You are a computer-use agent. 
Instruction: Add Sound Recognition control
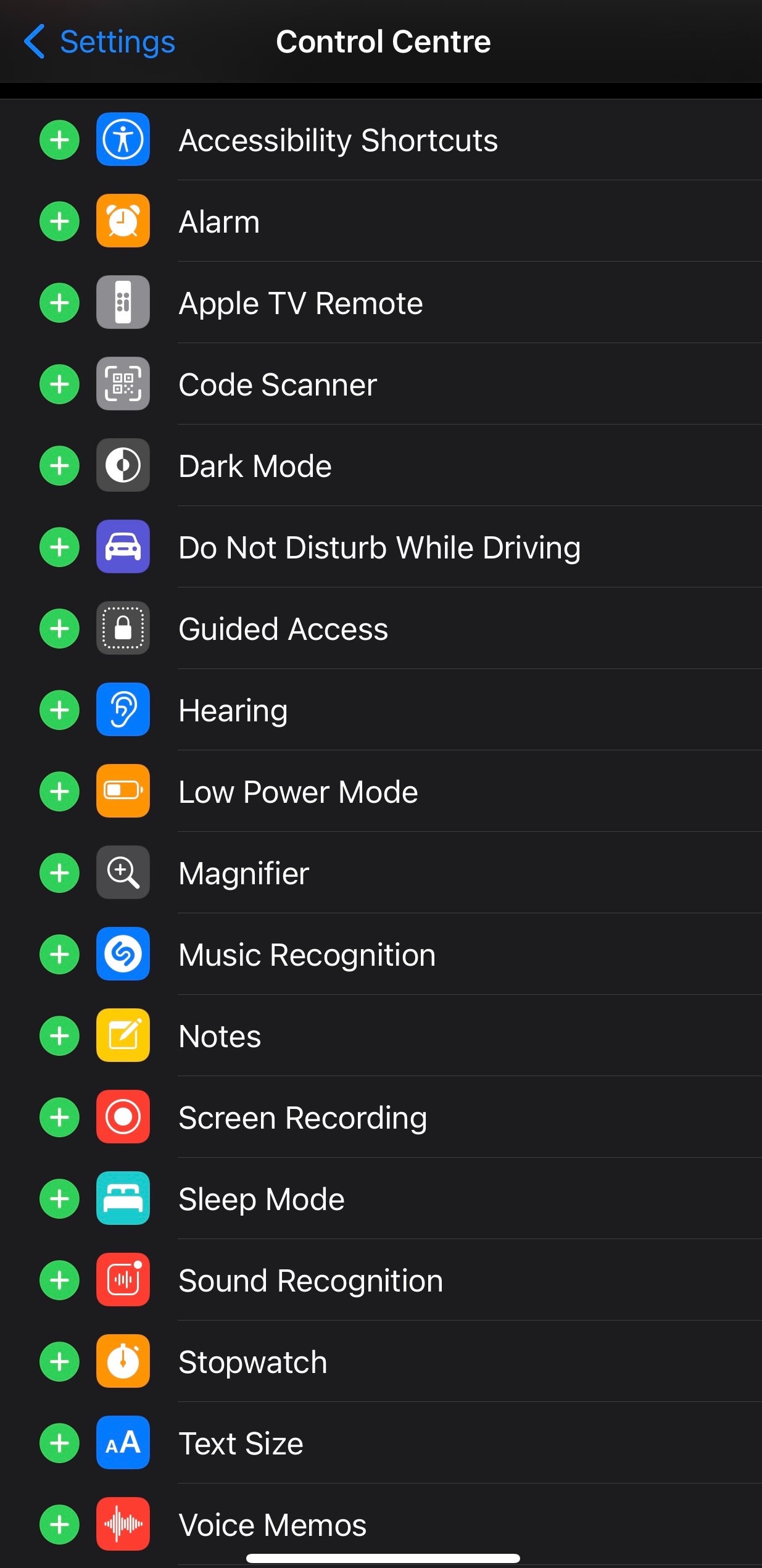point(59,1280)
